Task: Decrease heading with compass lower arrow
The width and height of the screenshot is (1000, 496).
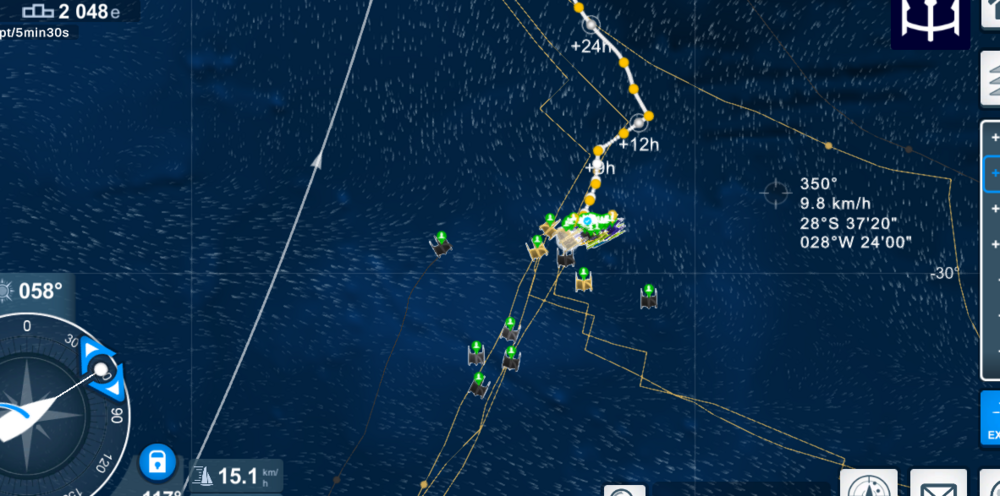Action: pos(113,388)
